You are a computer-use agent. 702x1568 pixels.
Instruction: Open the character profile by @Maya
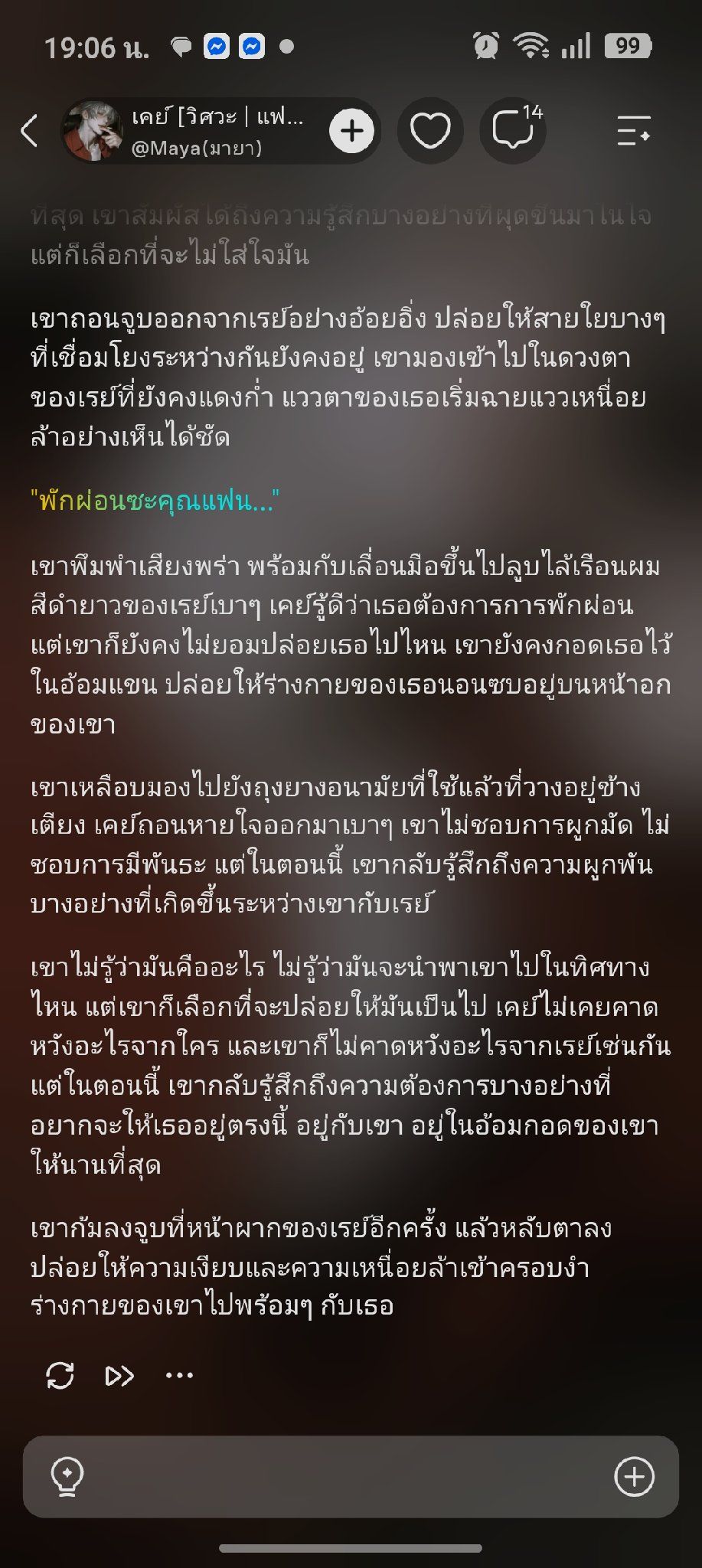point(191,131)
